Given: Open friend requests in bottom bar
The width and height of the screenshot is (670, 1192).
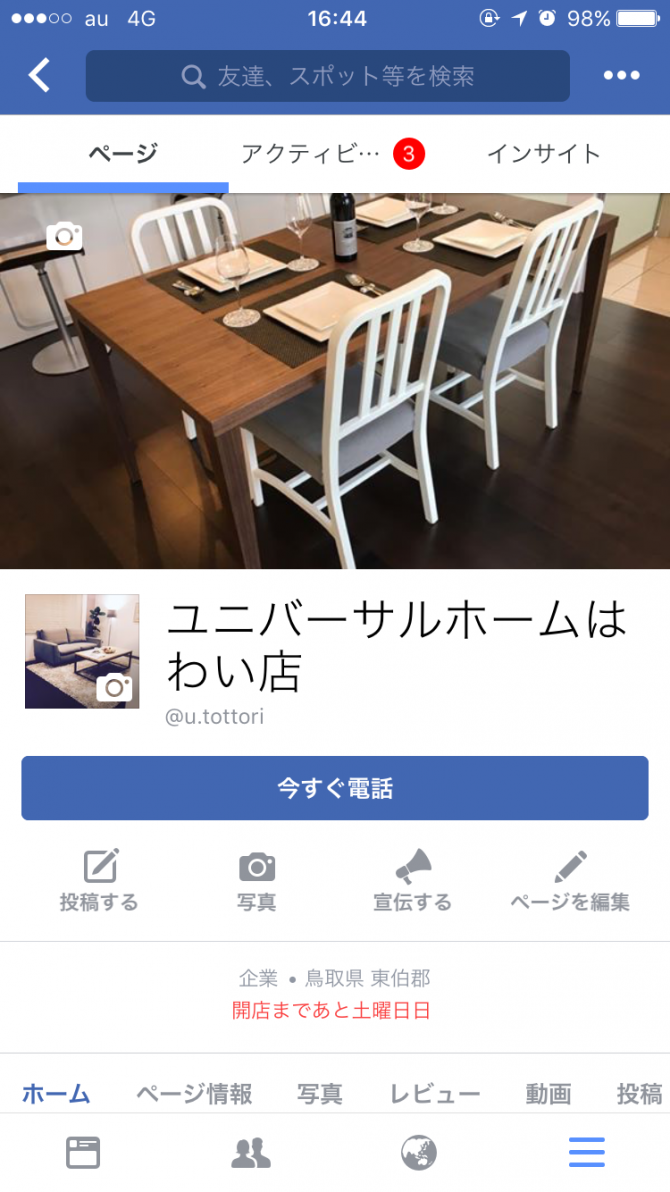Looking at the screenshot, I should [x=251, y=1152].
